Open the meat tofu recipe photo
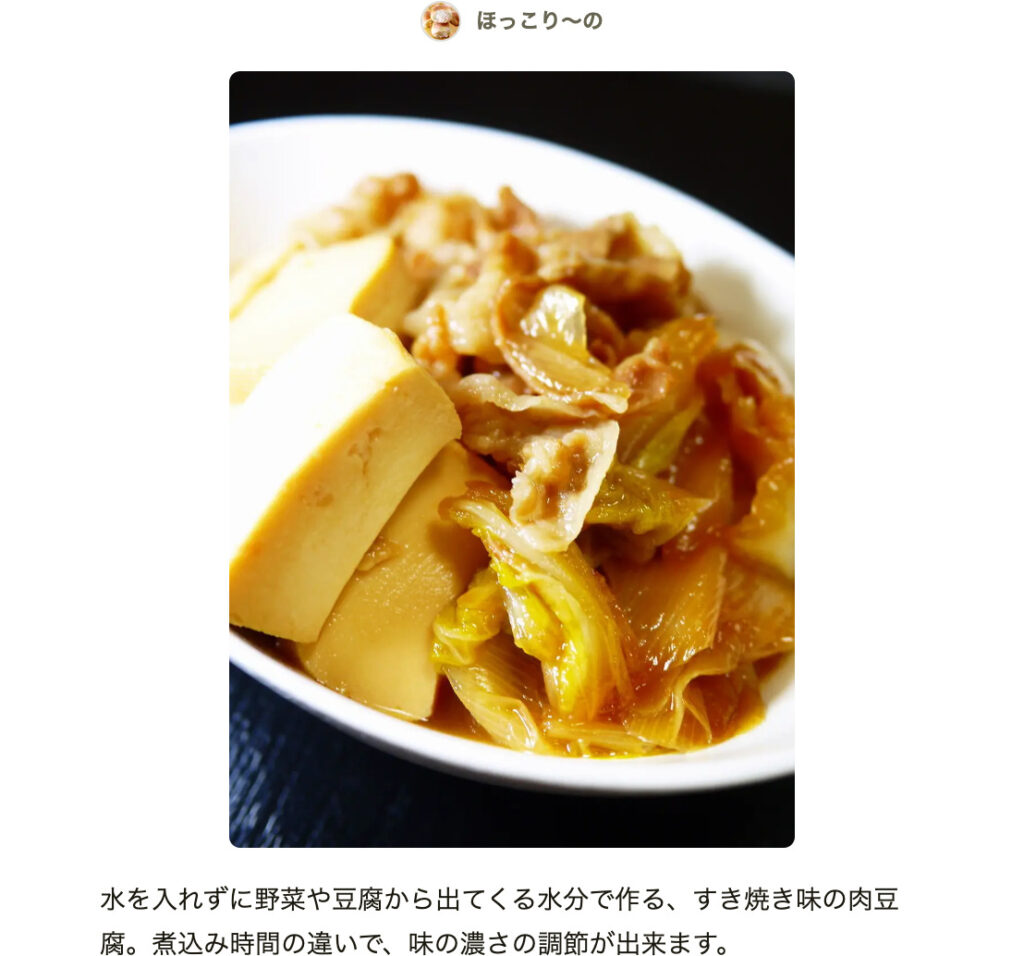Image resolution: width=1024 pixels, height=956 pixels. [511, 459]
